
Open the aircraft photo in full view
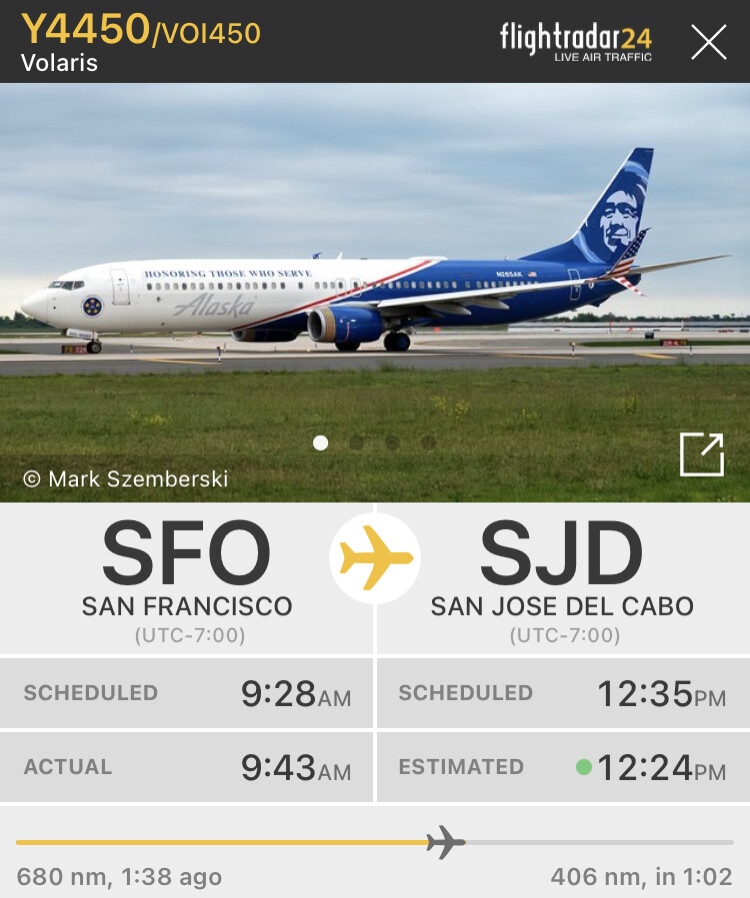point(701,456)
